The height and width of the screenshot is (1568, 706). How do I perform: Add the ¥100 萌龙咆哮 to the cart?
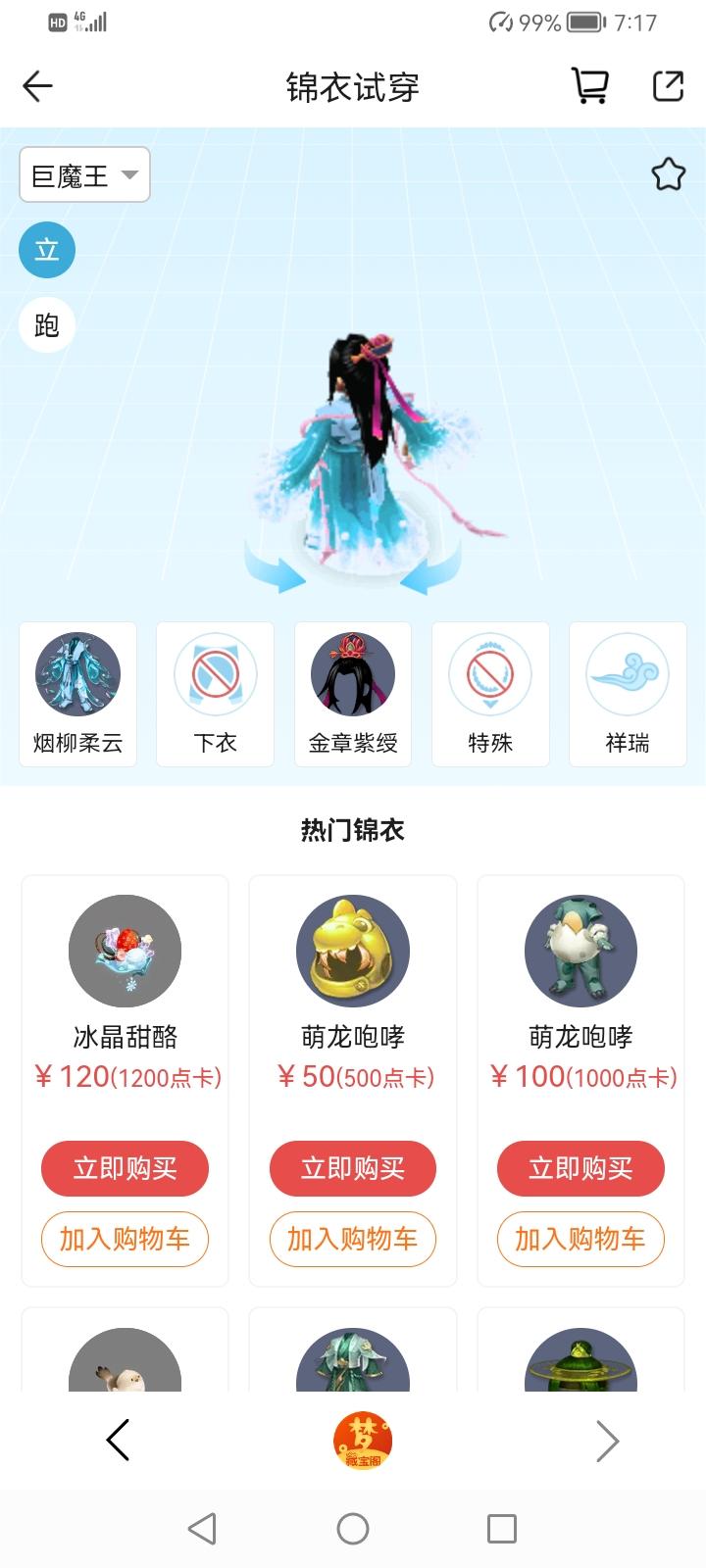point(580,1240)
